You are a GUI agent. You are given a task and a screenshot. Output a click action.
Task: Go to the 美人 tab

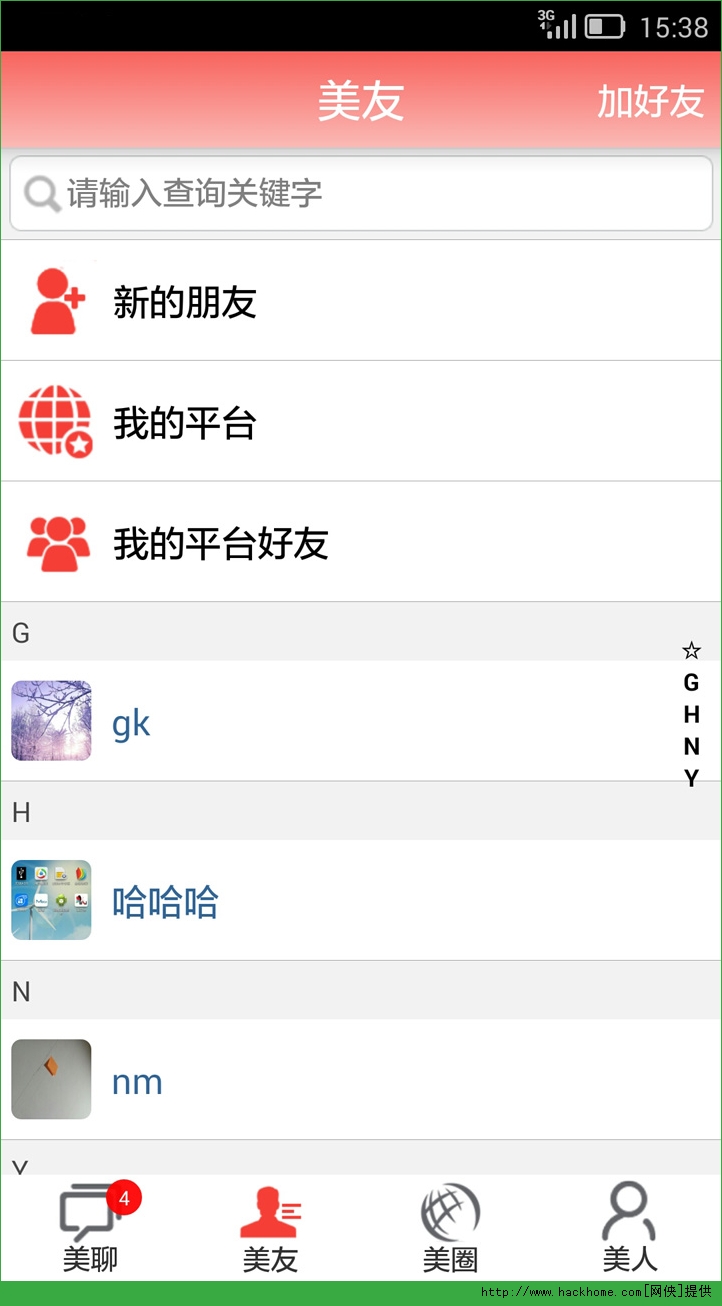(630, 1228)
